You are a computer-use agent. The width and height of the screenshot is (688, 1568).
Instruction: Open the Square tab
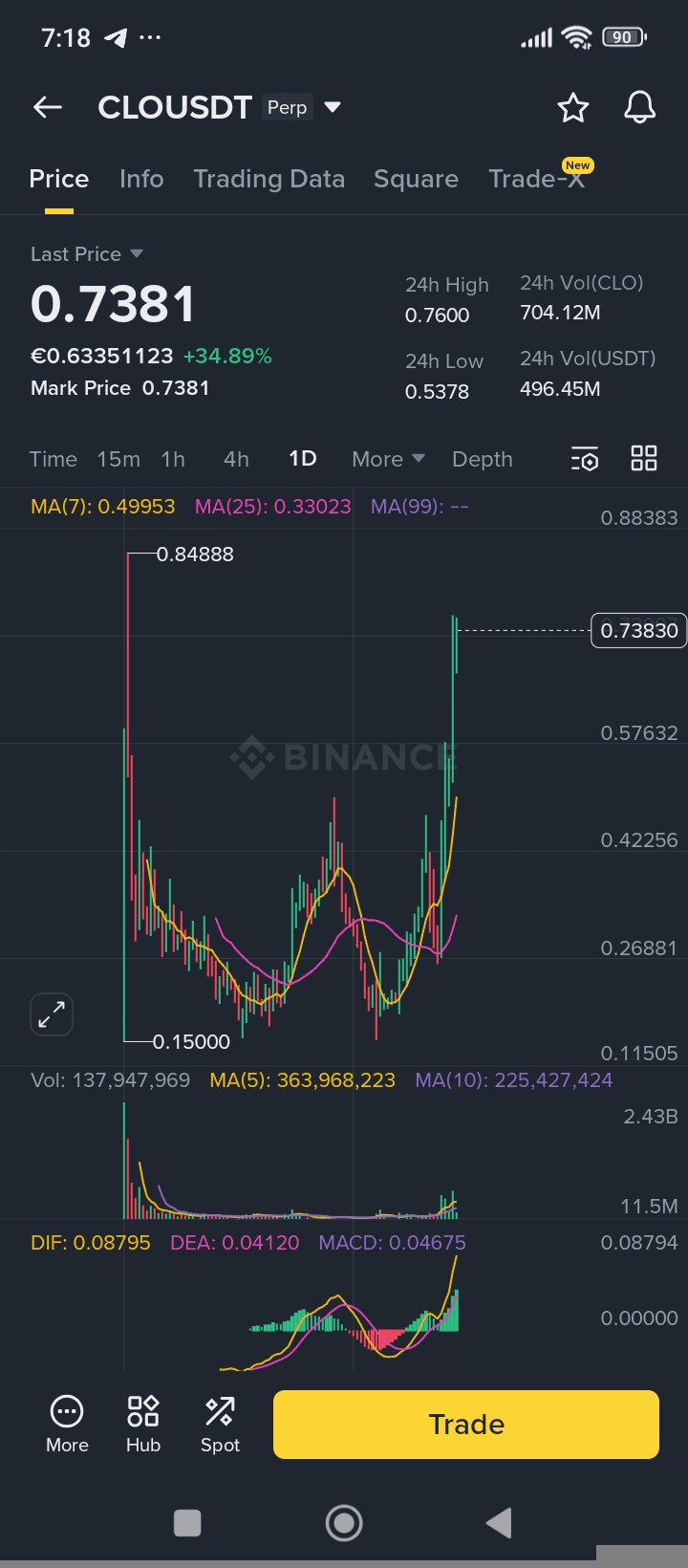(416, 179)
